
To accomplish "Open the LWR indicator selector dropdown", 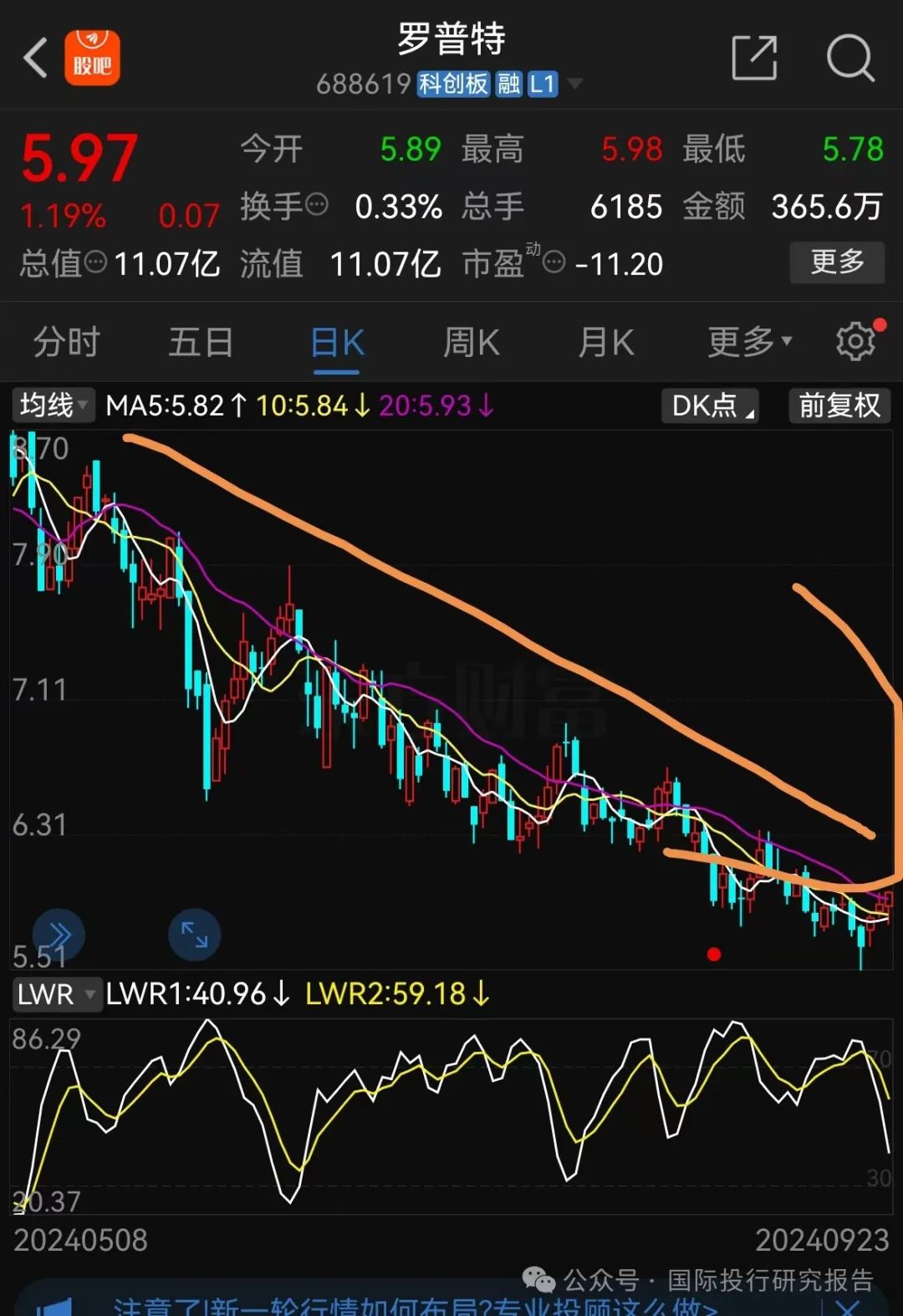I will 55,994.
